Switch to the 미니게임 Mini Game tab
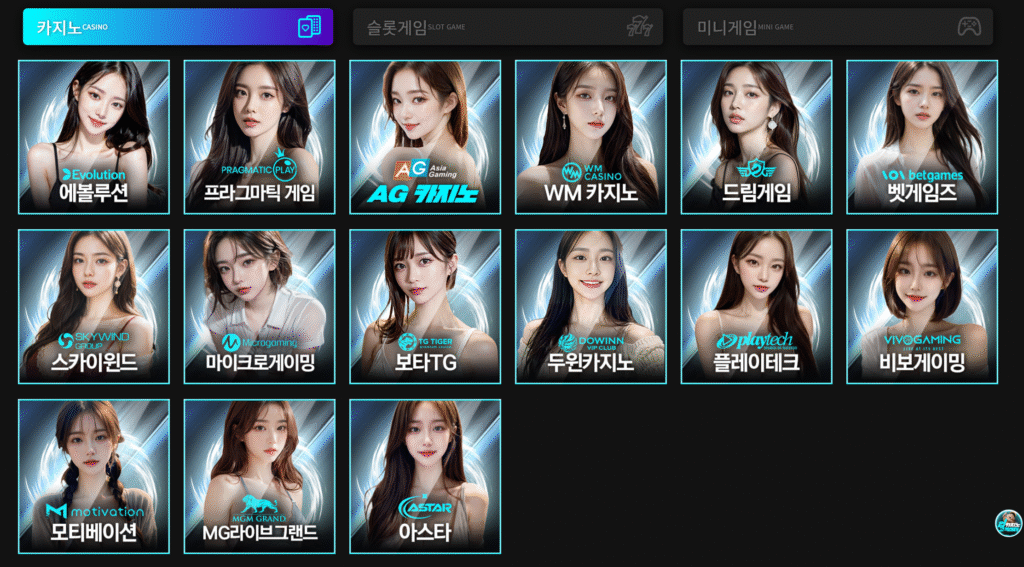 (x=838, y=27)
